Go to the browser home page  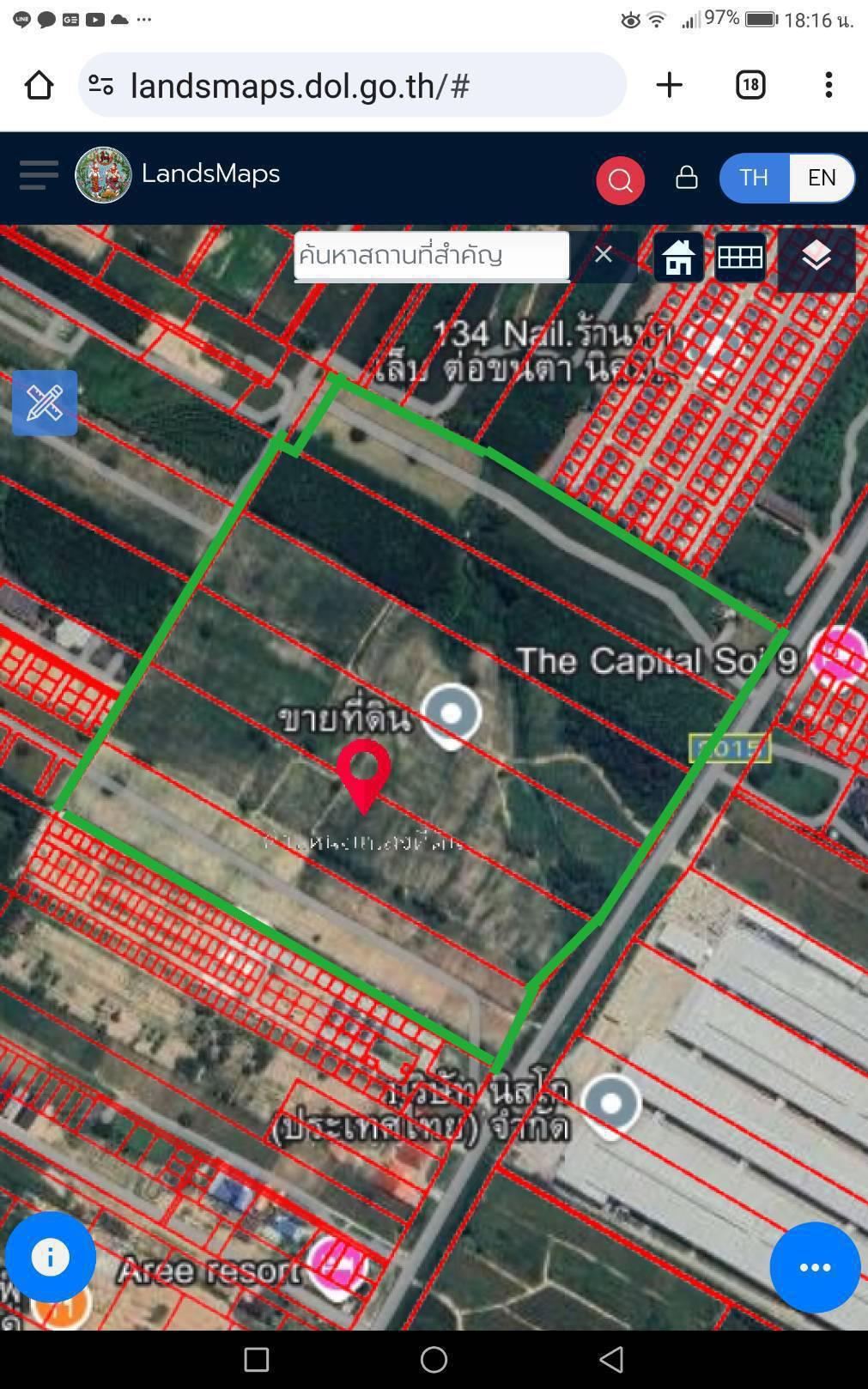39,85
